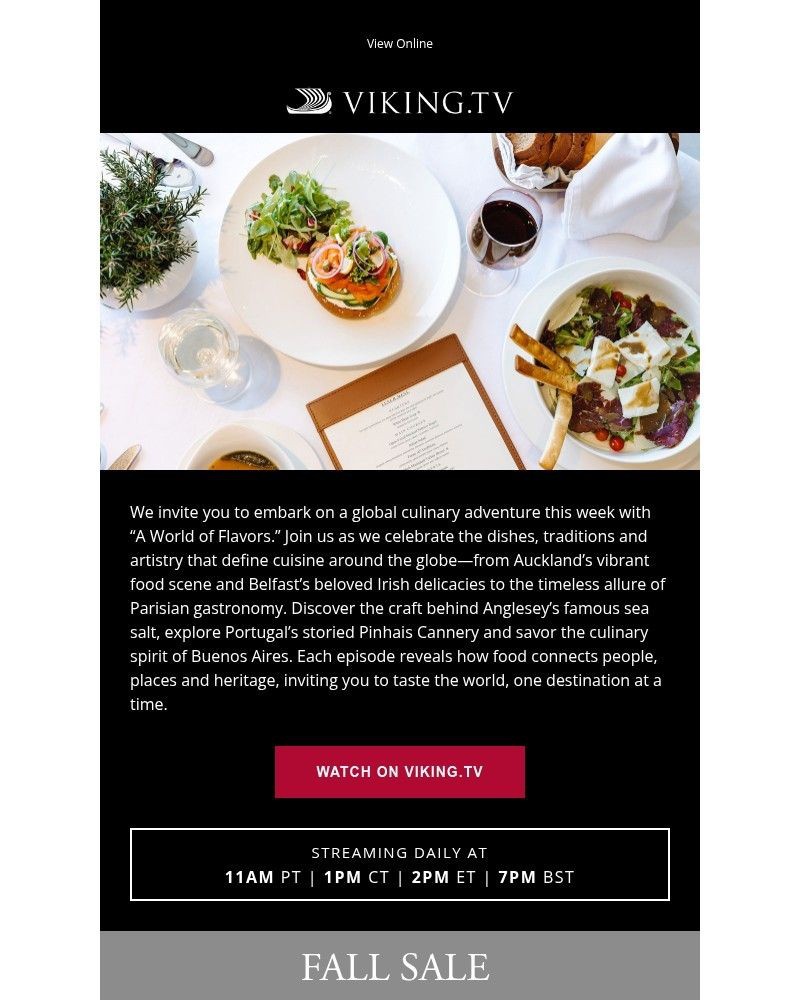Screen dimensions: 800x1000
Task: Click the Viking ship logo
Action: click(x=309, y=100)
